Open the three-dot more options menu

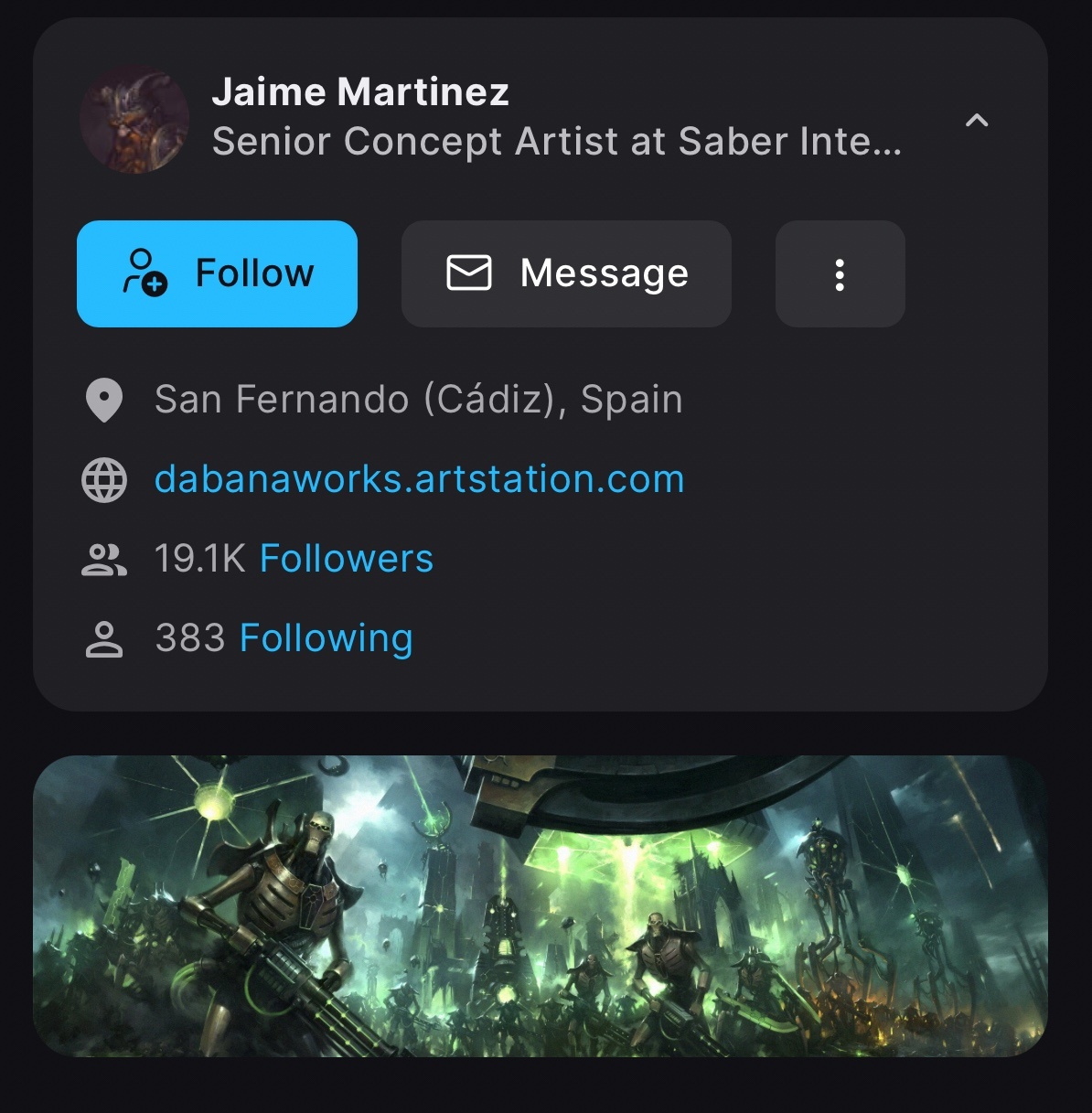coord(840,273)
